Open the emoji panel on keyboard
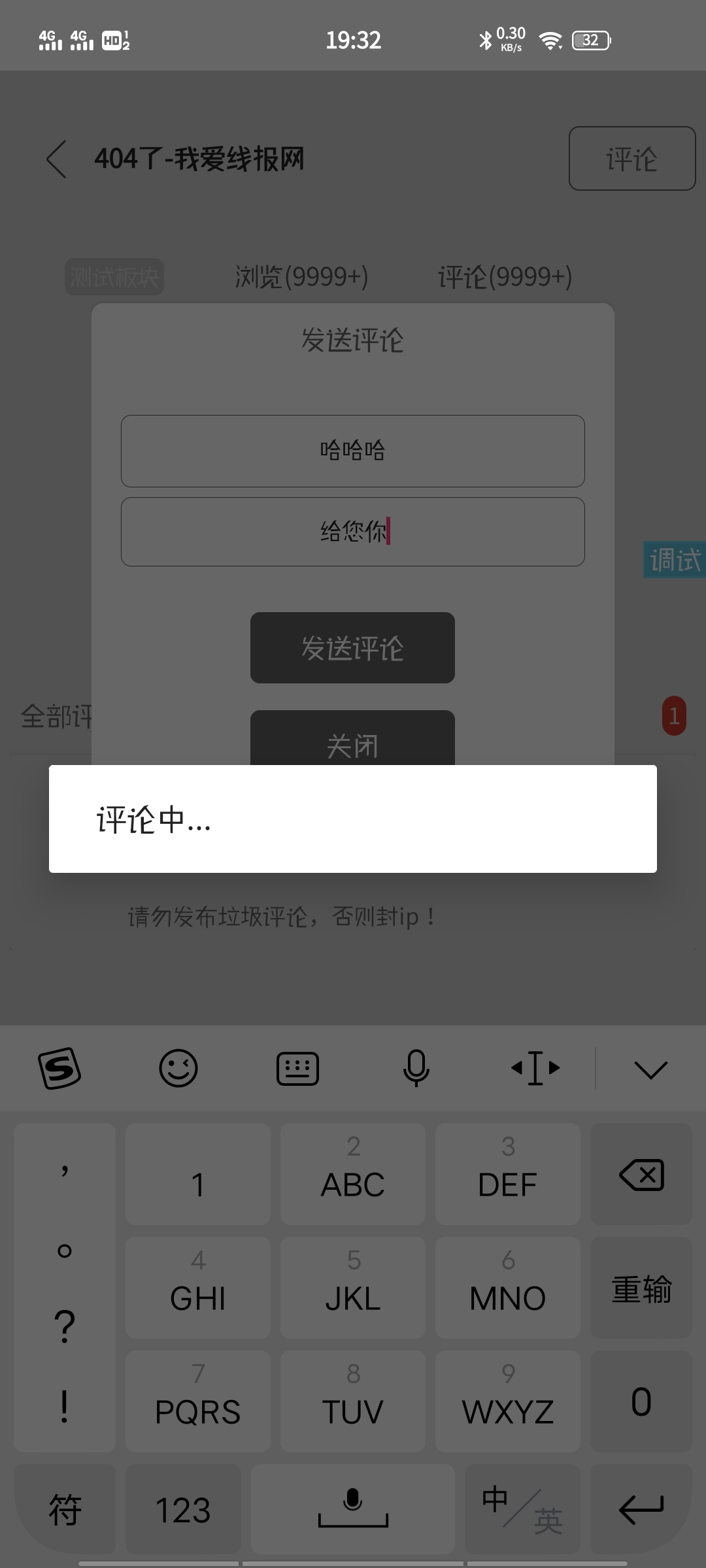 pyautogui.click(x=178, y=1069)
